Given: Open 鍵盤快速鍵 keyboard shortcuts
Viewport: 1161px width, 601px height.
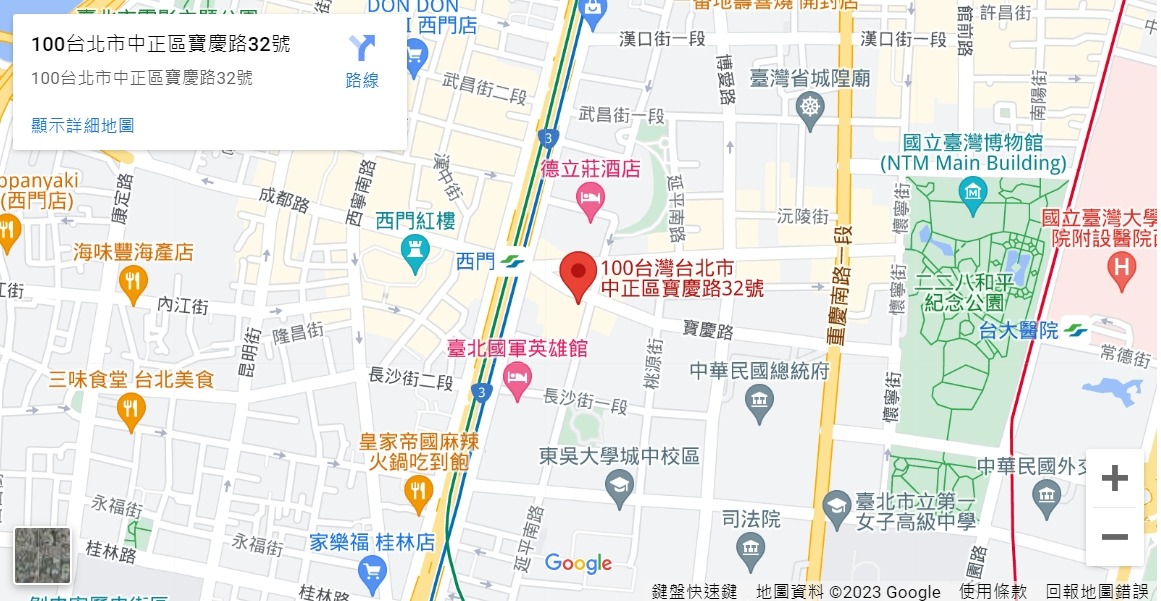Looking at the screenshot, I should [694, 592].
